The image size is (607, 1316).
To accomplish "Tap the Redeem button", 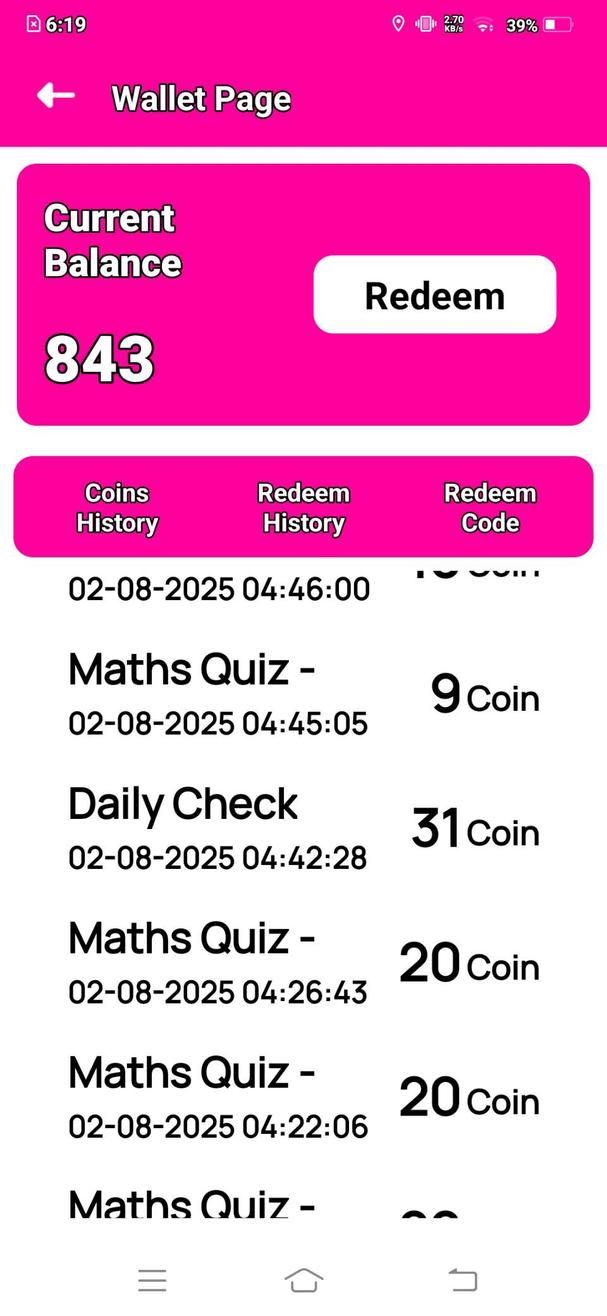I will coord(434,295).
